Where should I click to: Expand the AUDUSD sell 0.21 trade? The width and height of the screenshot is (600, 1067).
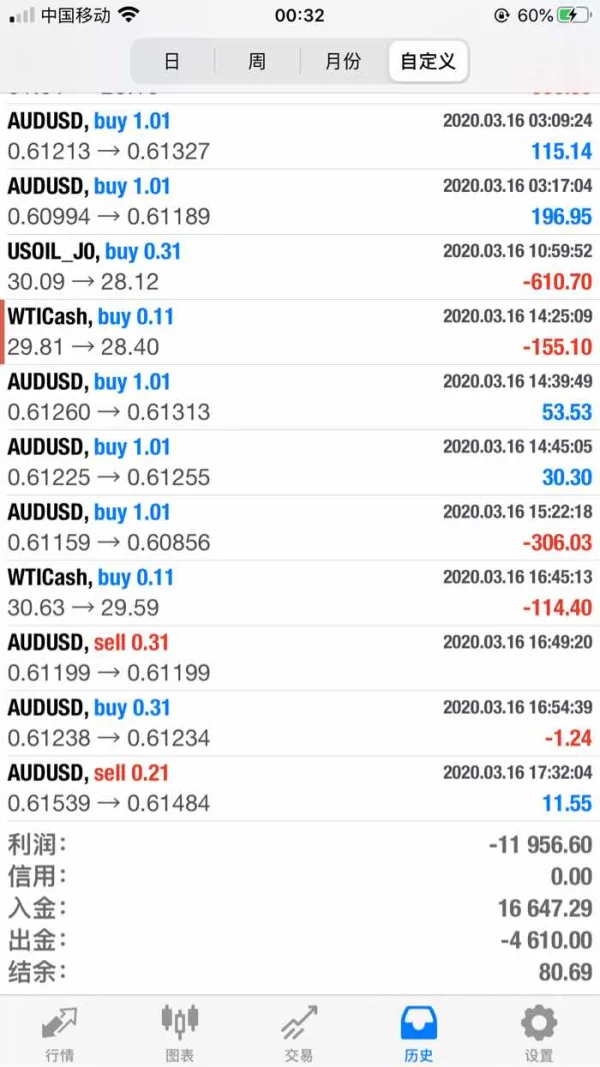click(x=300, y=788)
